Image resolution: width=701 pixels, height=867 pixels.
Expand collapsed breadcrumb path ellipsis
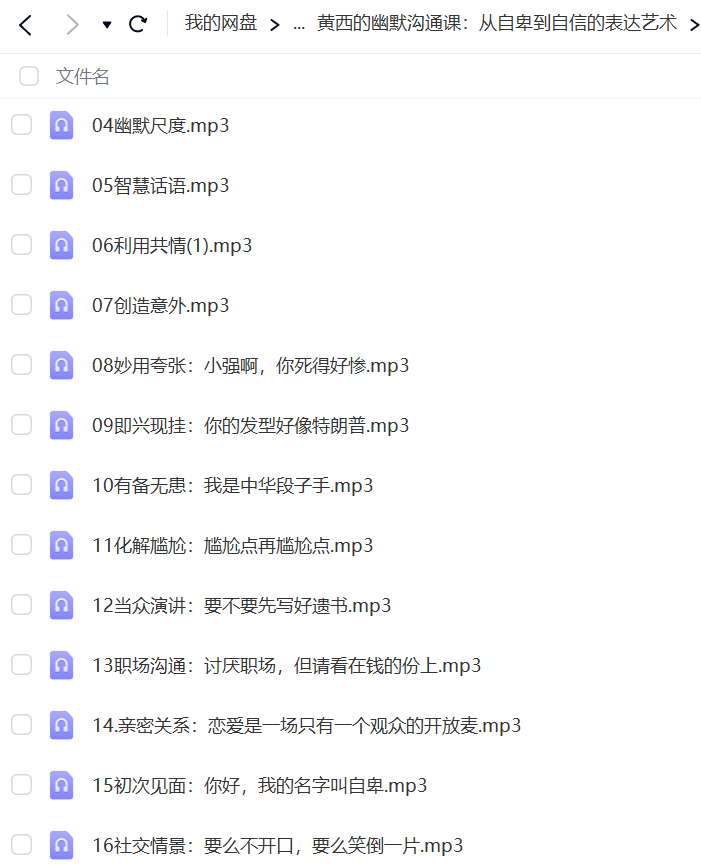point(298,25)
